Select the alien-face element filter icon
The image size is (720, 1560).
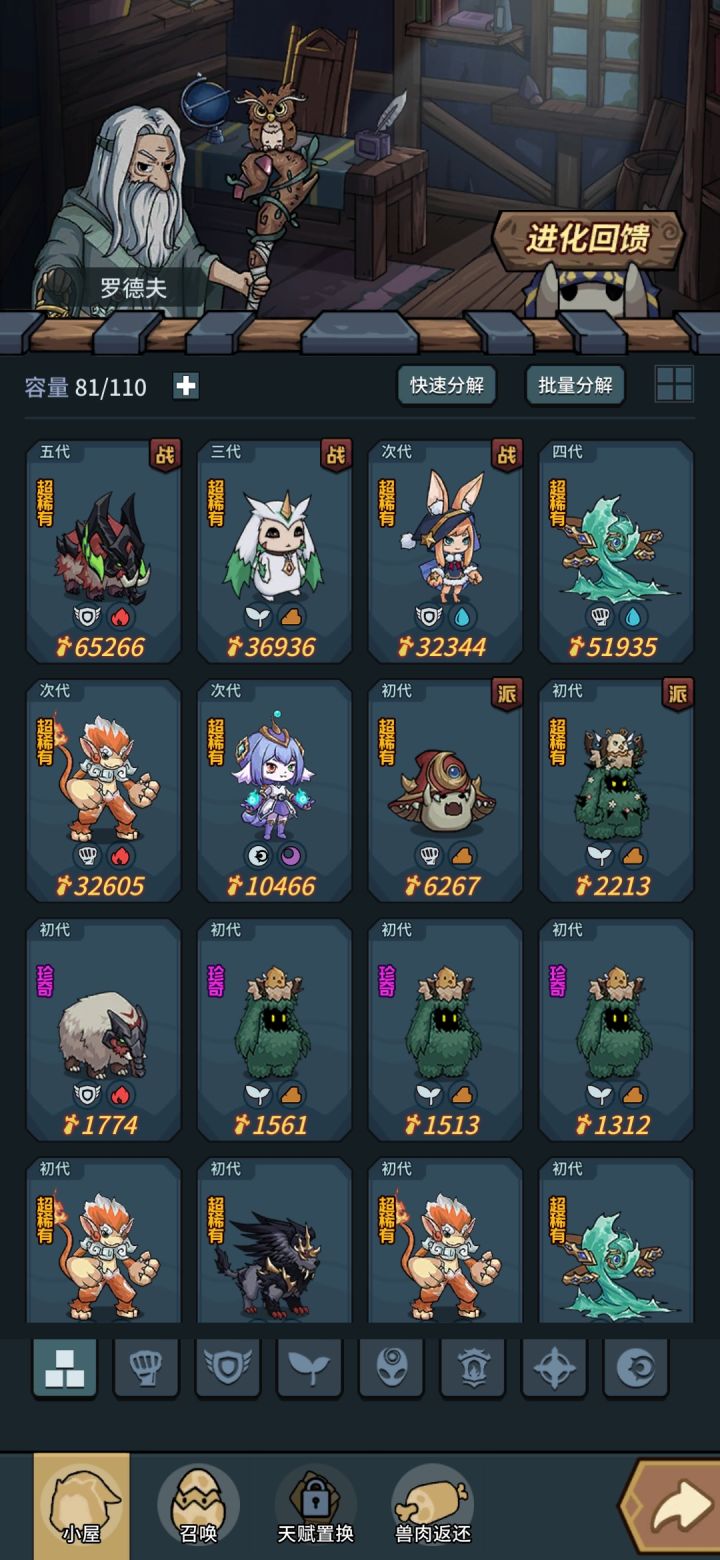[x=392, y=1368]
